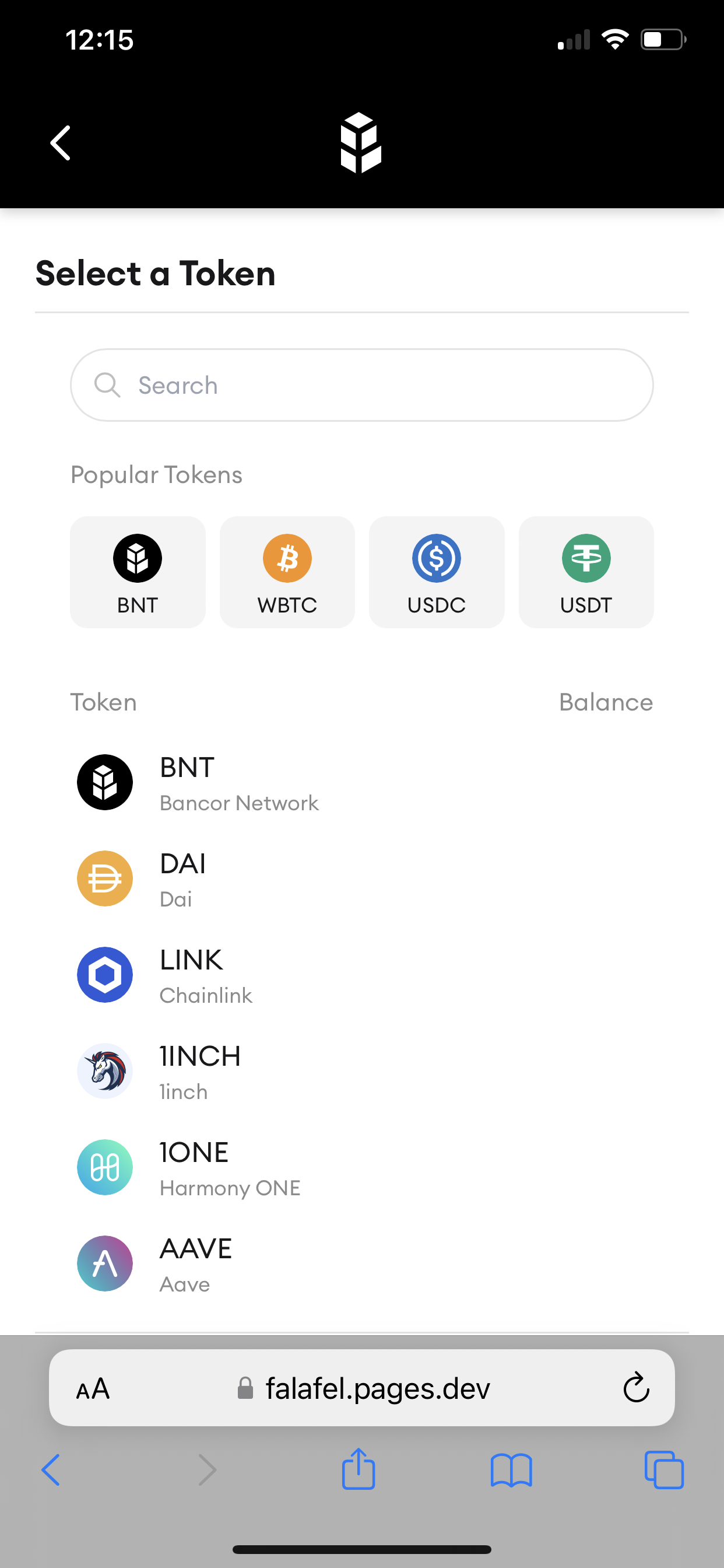This screenshot has height=1568, width=724.
Task: Select the USDT popular token icon
Action: tap(586, 558)
